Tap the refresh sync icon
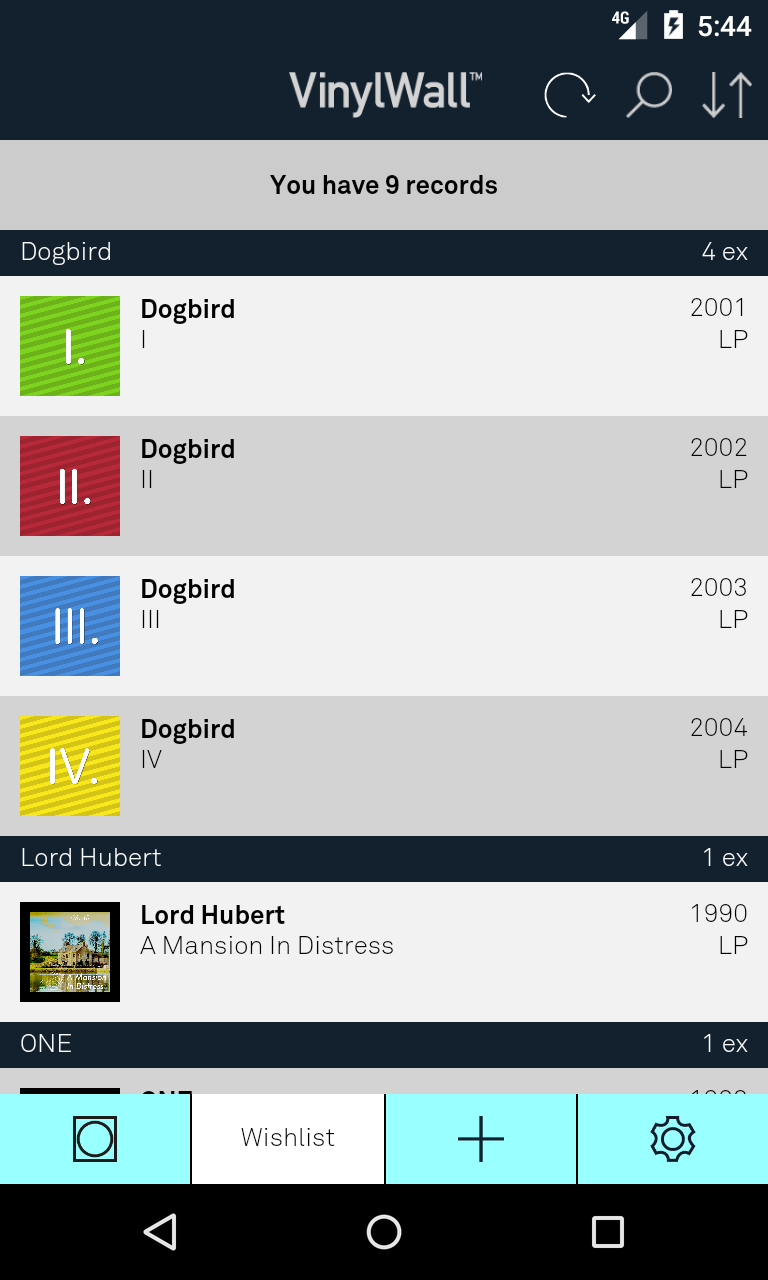 [570, 96]
